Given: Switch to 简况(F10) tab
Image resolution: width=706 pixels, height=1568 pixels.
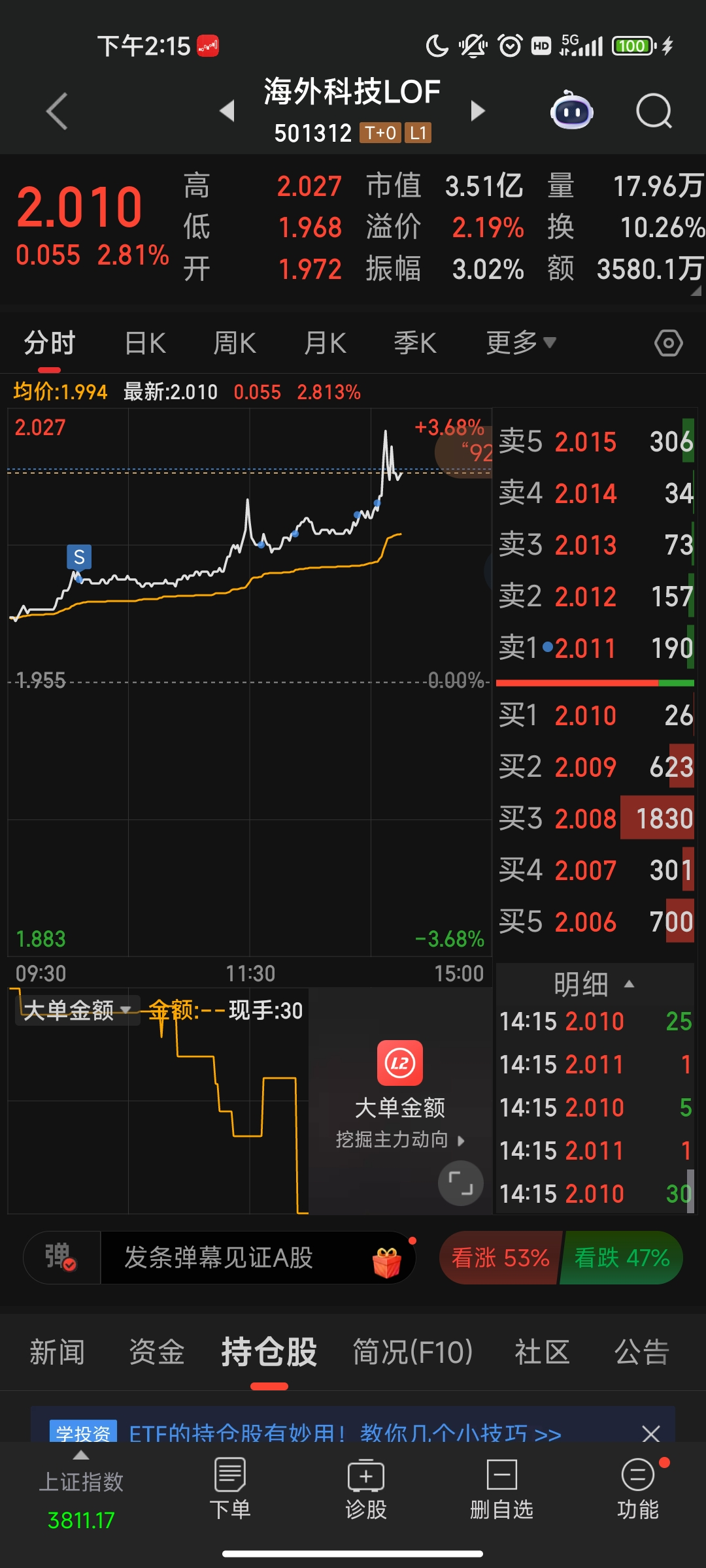Looking at the screenshot, I should point(412,1352).
